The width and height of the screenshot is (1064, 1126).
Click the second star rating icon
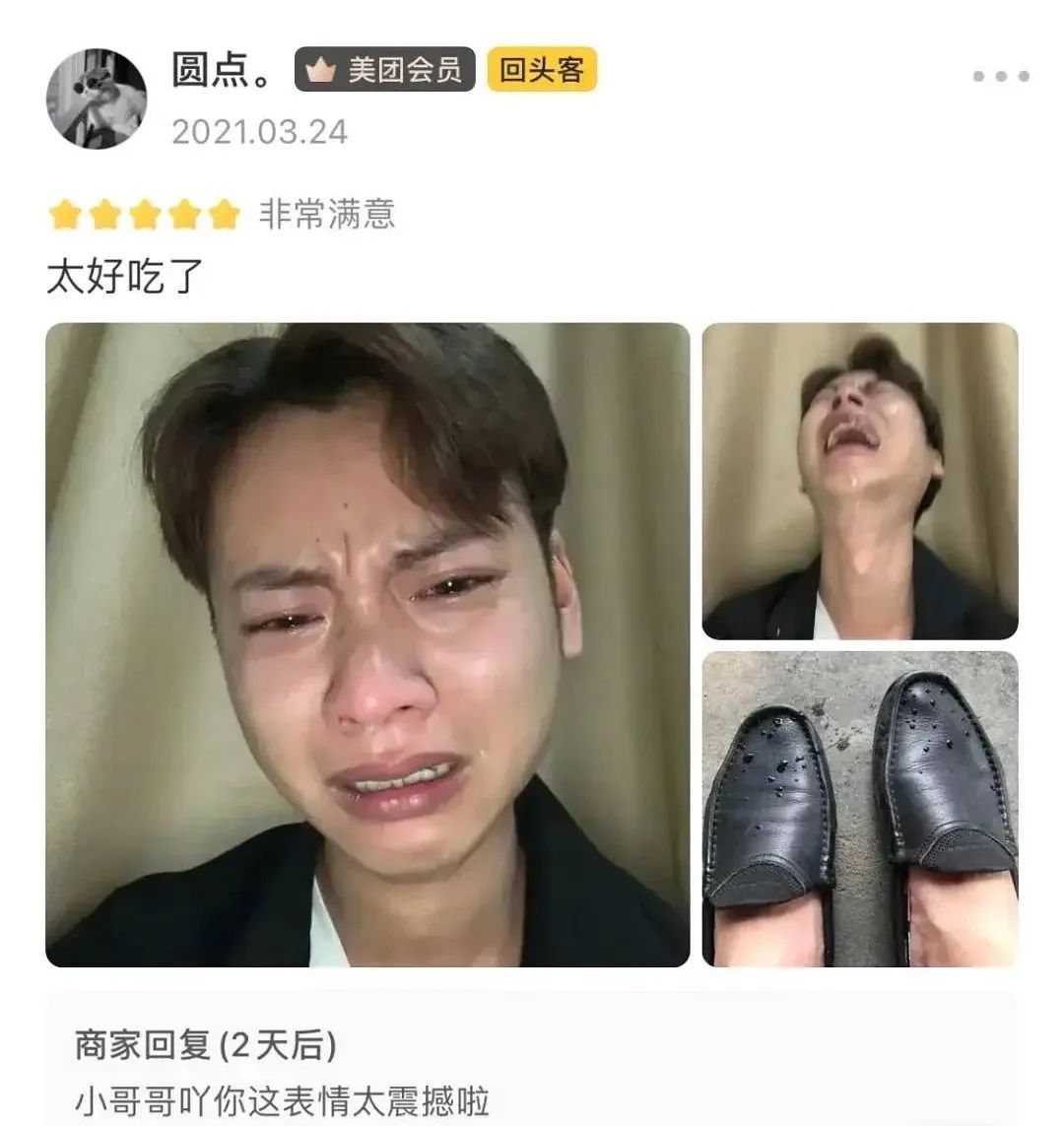(x=102, y=211)
